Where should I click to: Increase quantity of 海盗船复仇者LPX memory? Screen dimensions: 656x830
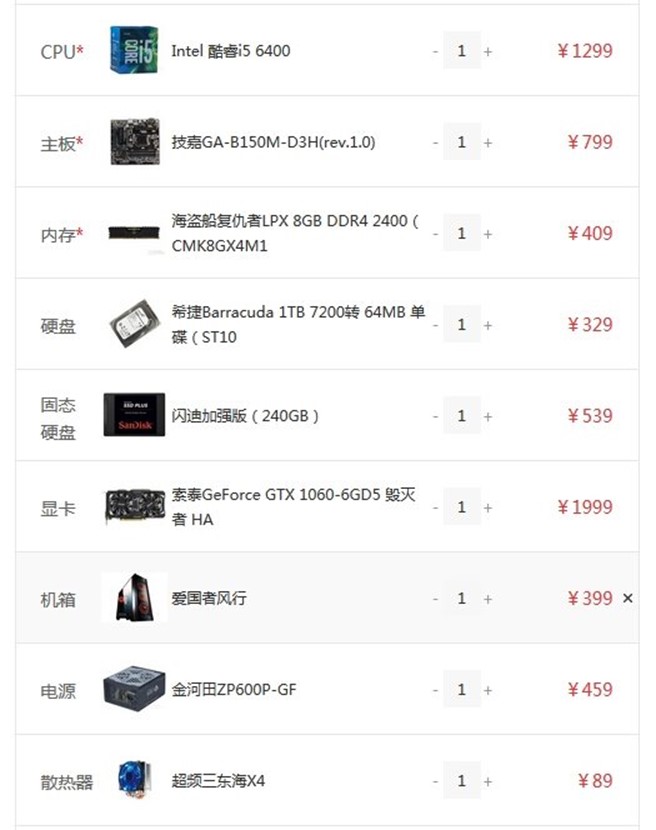(x=488, y=234)
